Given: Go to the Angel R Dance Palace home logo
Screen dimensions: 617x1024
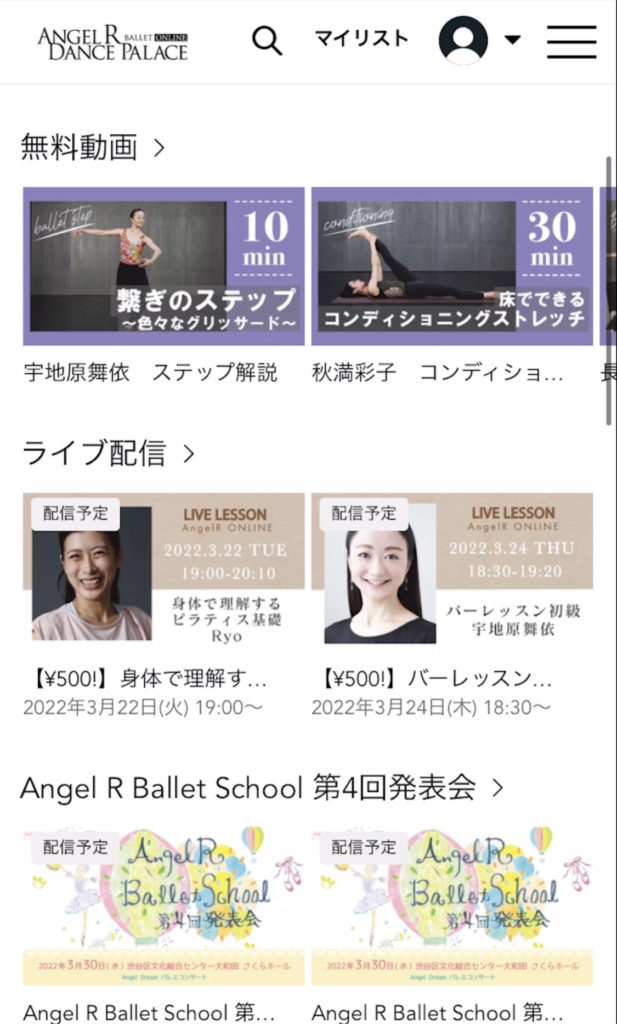Looking at the screenshot, I should pyautogui.click(x=113, y=42).
